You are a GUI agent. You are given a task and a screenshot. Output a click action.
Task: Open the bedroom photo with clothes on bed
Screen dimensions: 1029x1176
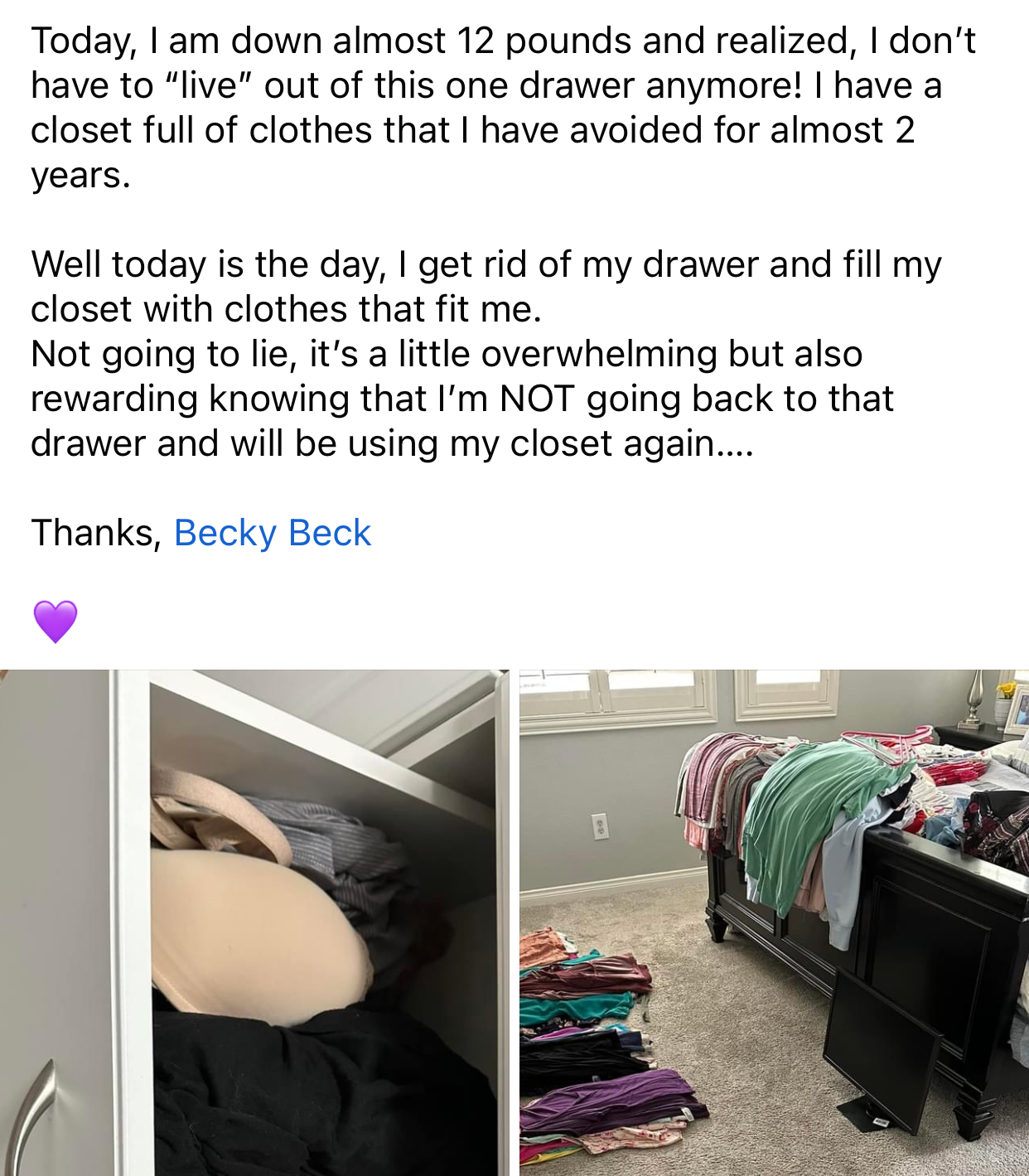pyautogui.click(x=774, y=922)
